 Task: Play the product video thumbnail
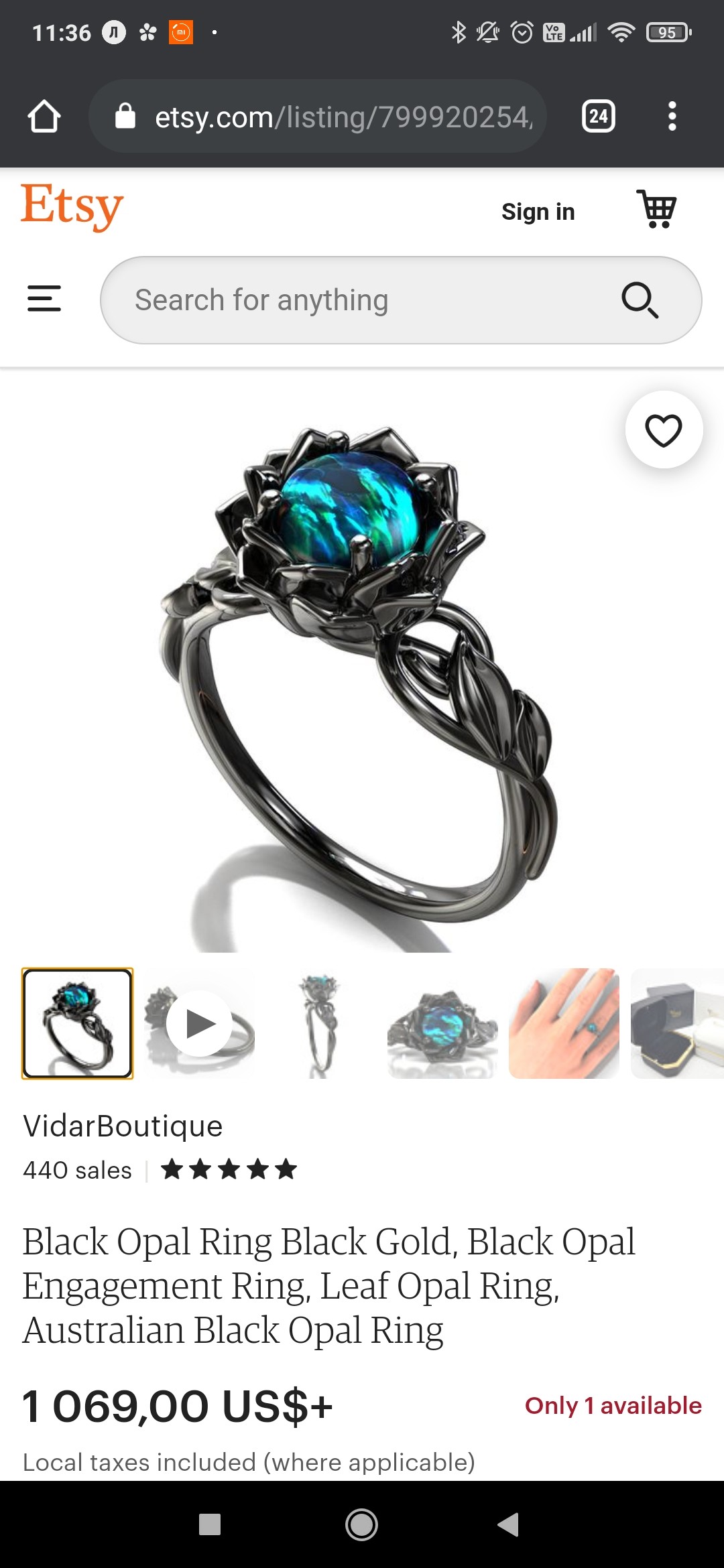199,1023
